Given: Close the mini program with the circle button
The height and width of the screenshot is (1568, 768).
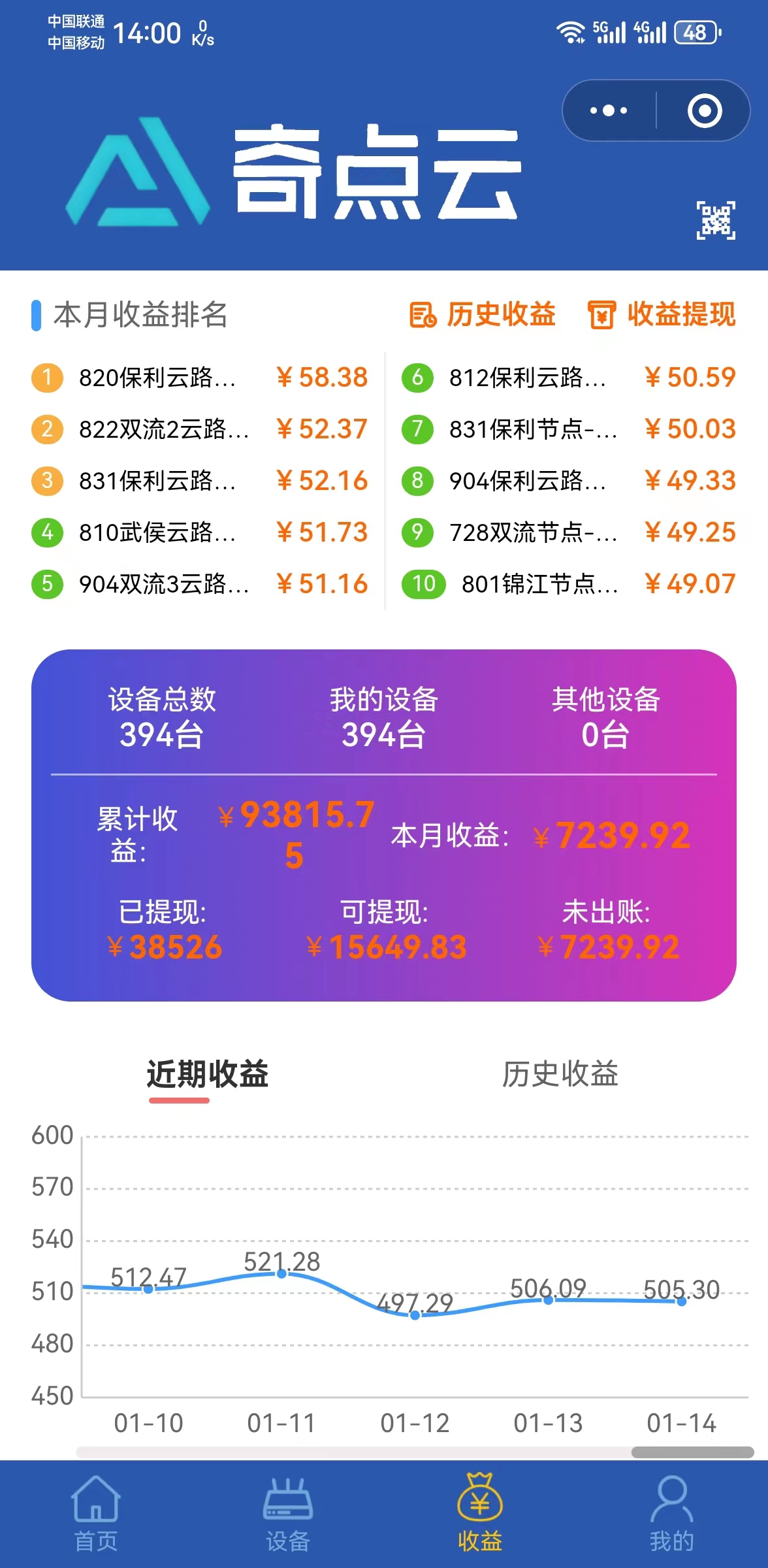Looking at the screenshot, I should (x=704, y=110).
